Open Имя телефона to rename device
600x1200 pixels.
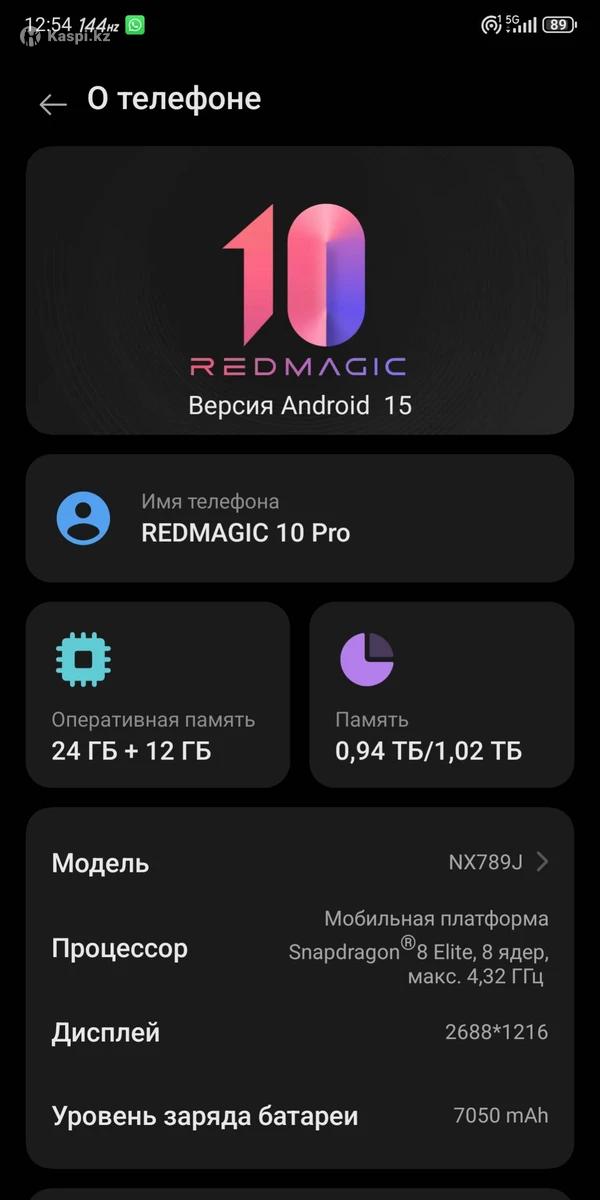(x=300, y=518)
